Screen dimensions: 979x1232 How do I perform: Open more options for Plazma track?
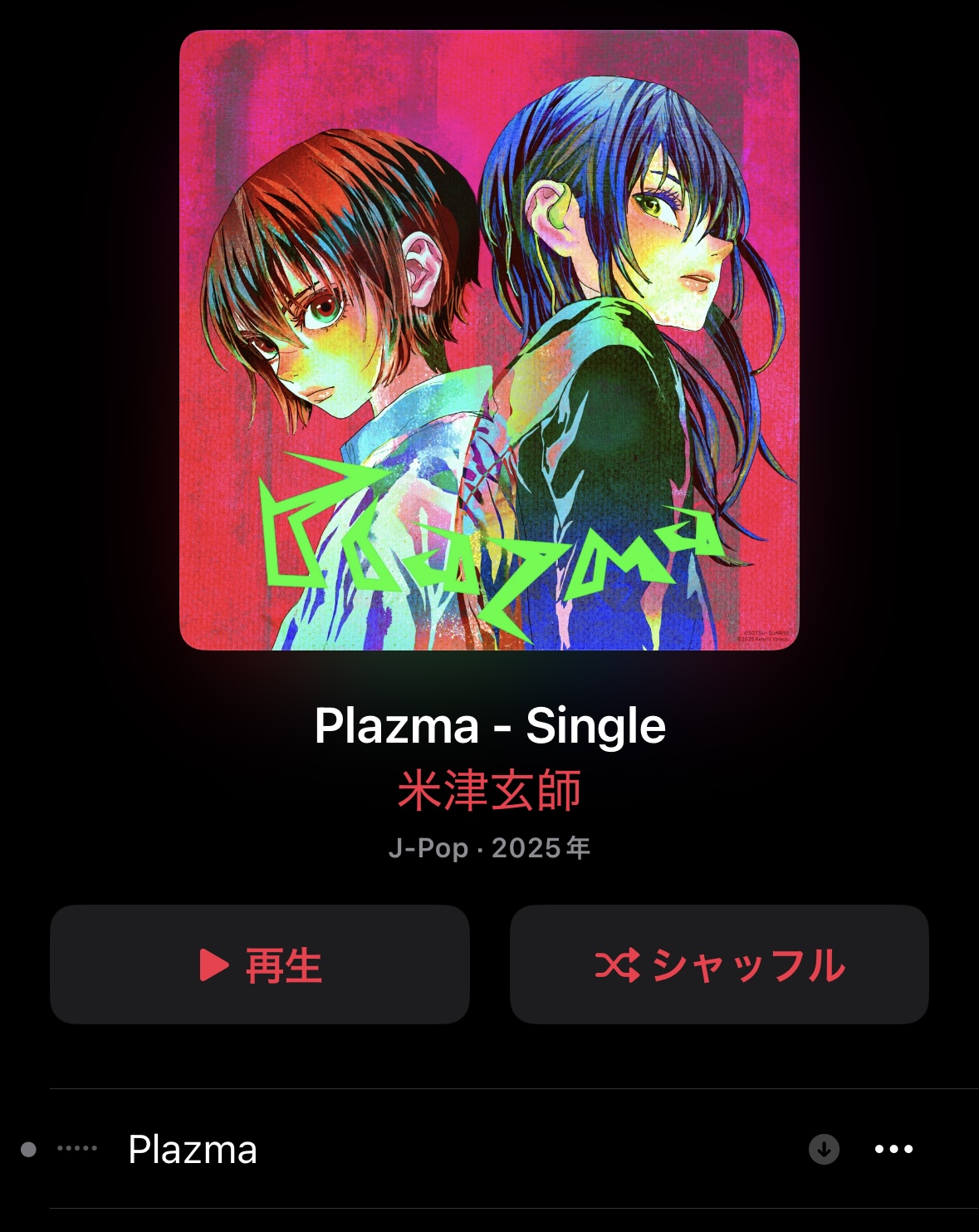point(893,1150)
